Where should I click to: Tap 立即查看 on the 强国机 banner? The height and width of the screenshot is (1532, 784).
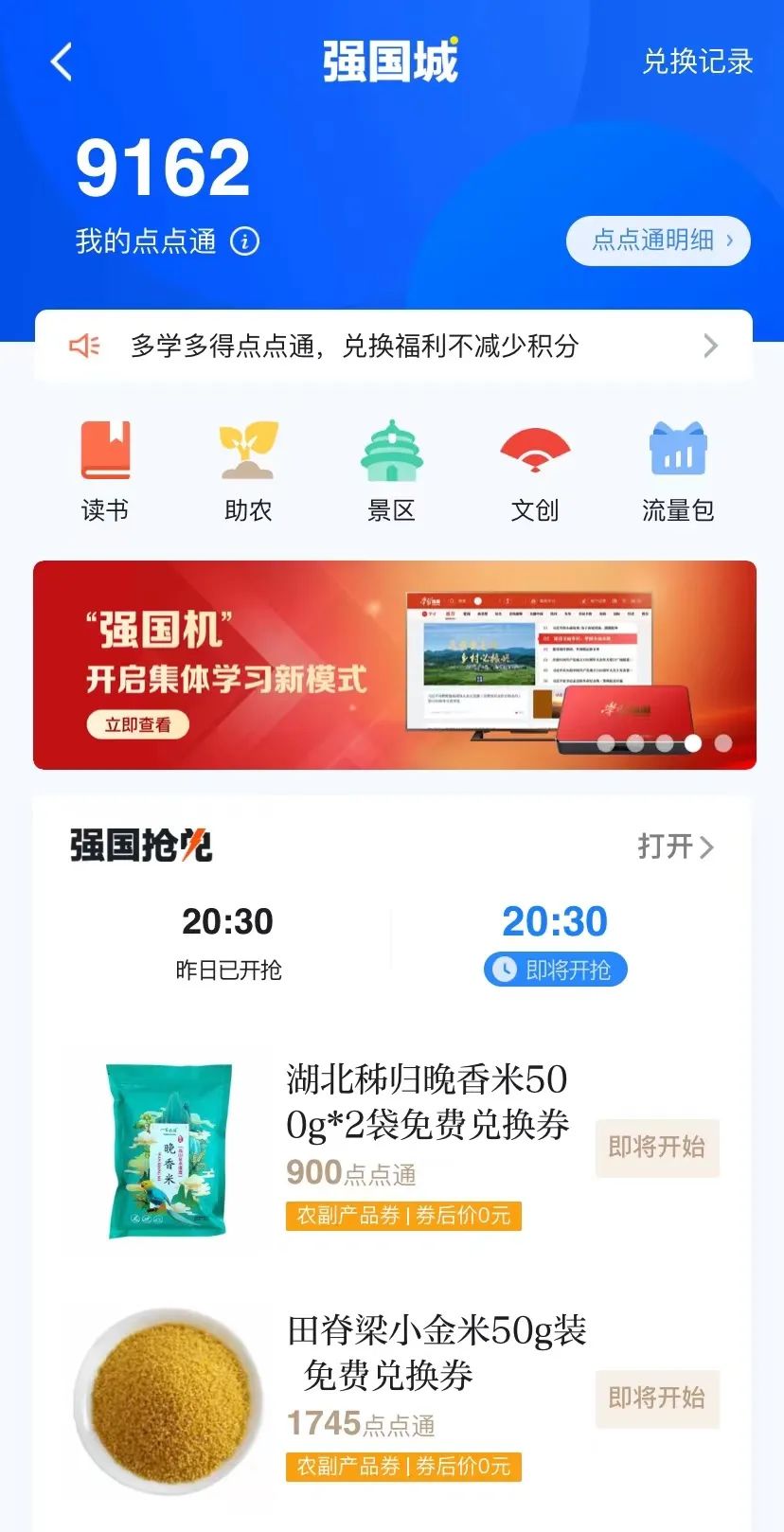(x=138, y=725)
